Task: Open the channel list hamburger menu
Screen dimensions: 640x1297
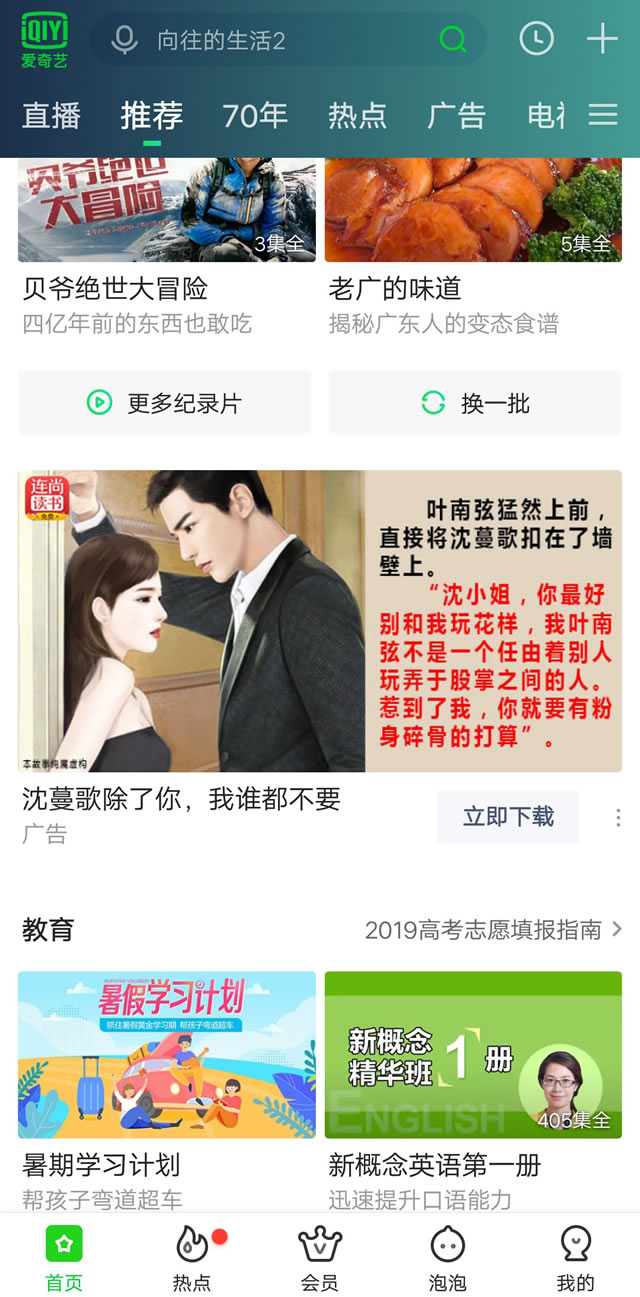Action: 603,116
